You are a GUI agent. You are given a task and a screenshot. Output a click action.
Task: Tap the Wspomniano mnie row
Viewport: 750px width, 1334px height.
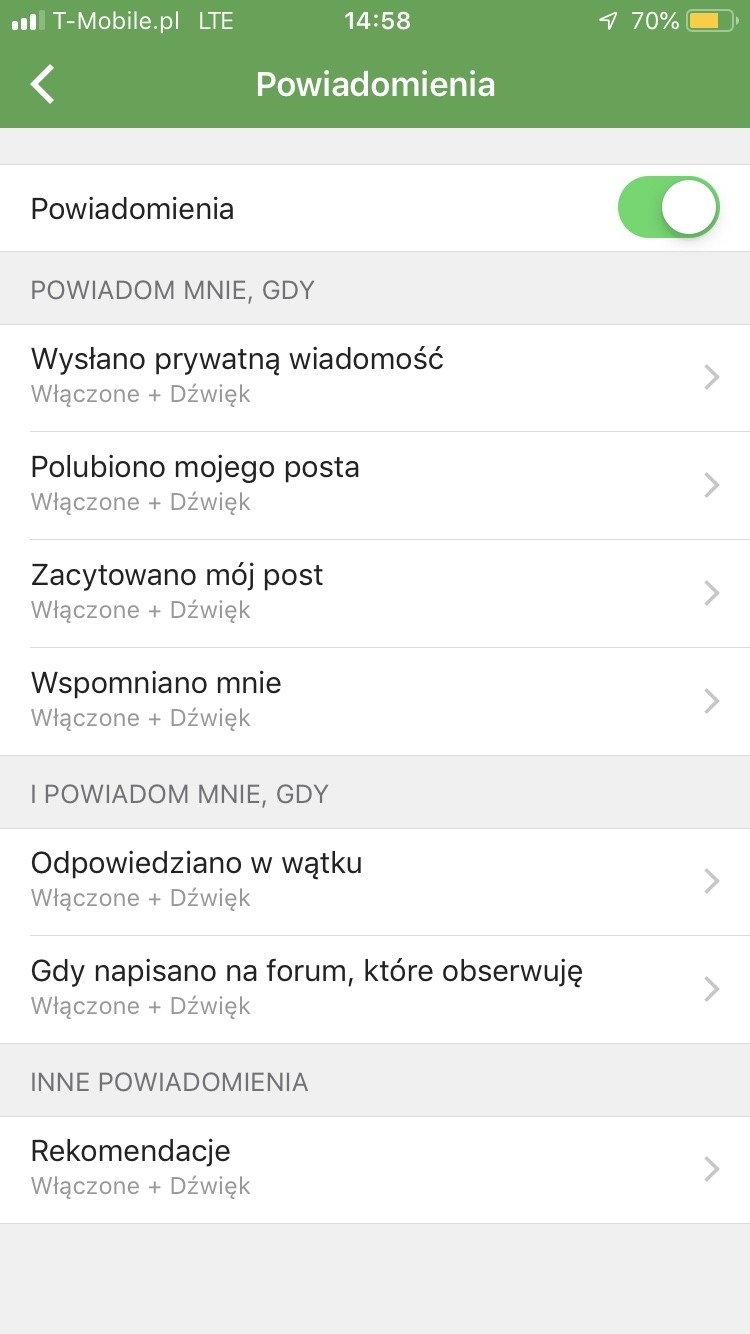pyautogui.click(x=375, y=701)
